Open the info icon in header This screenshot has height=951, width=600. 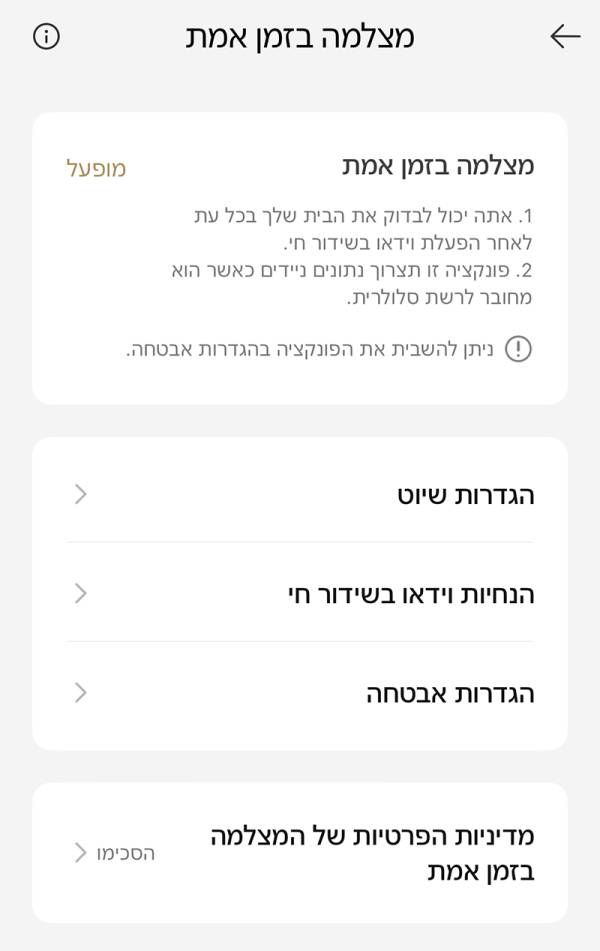click(46, 36)
